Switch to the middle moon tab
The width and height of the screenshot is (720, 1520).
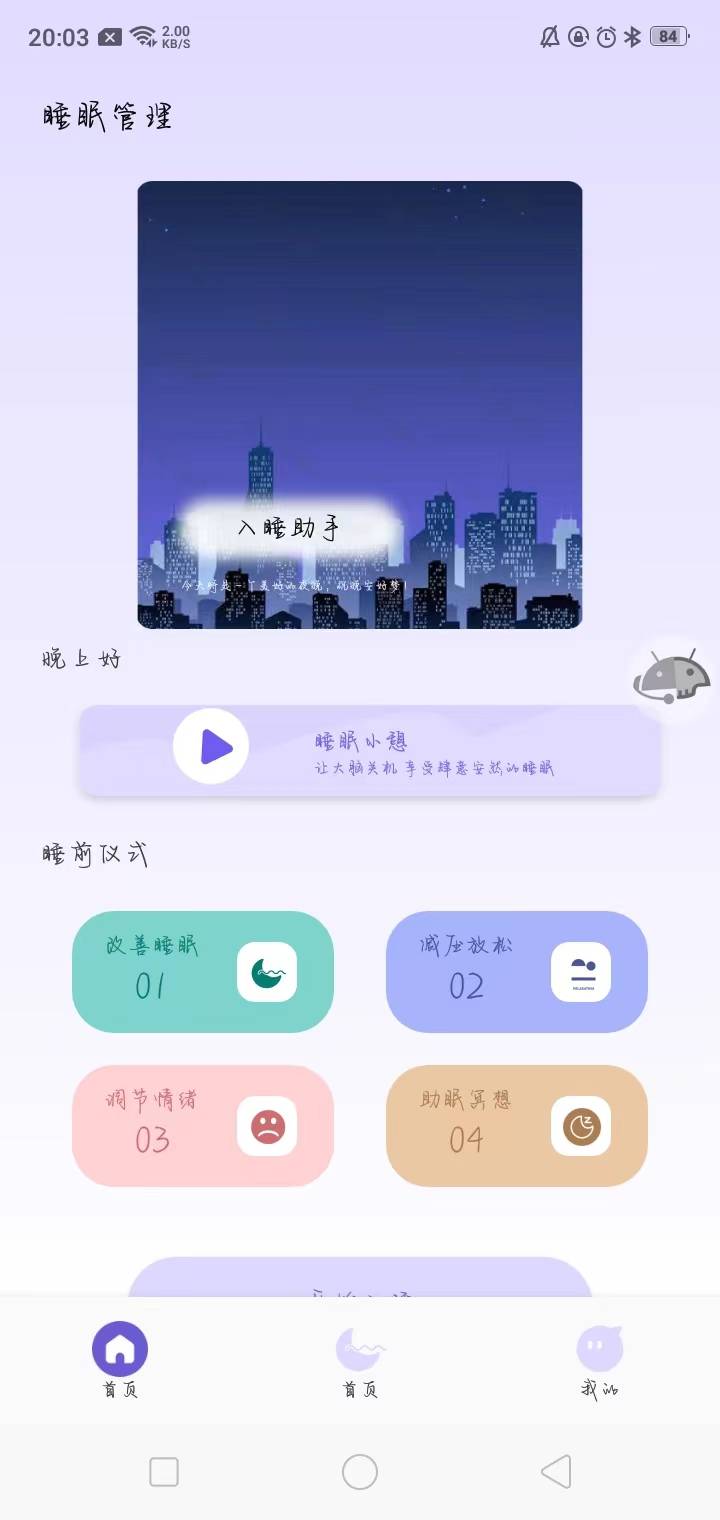point(360,1360)
